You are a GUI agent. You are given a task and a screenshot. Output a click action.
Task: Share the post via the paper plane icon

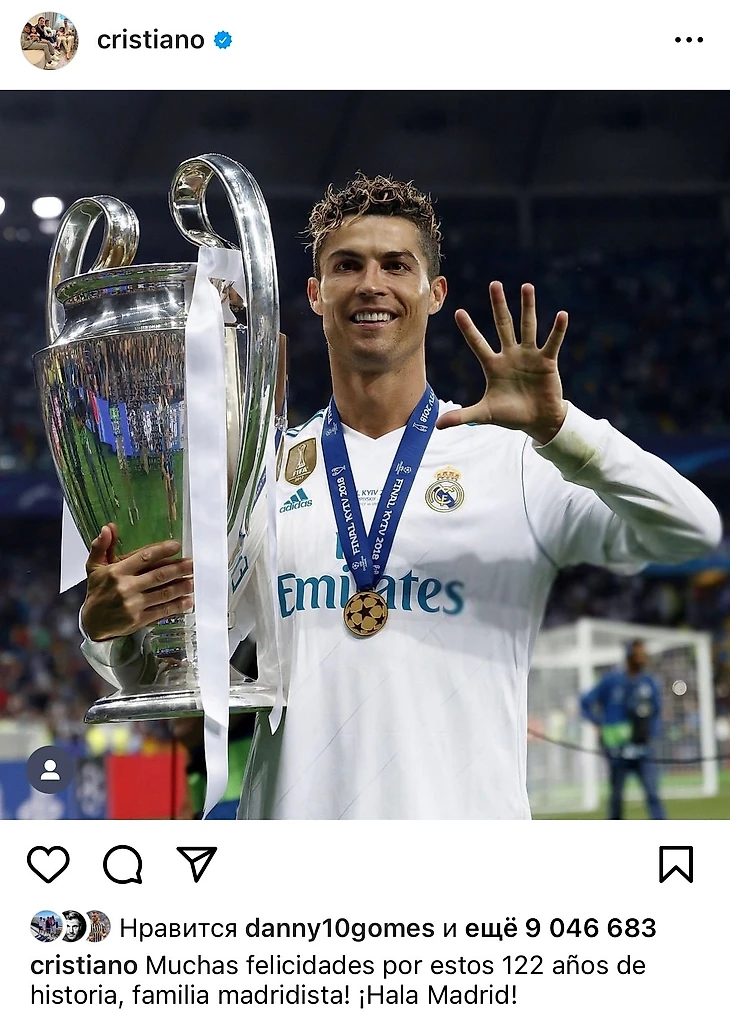(x=196, y=864)
